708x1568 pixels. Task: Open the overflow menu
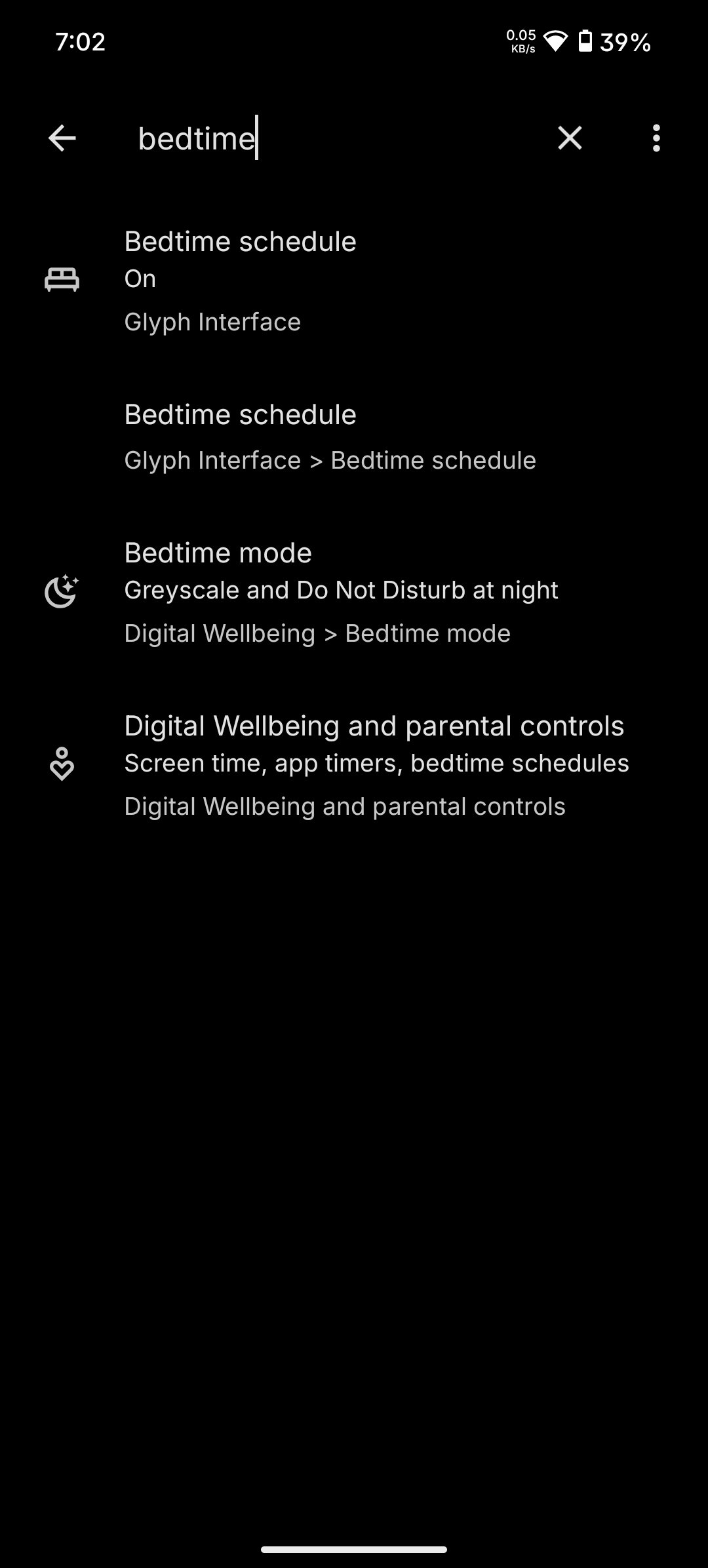tap(656, 138)
